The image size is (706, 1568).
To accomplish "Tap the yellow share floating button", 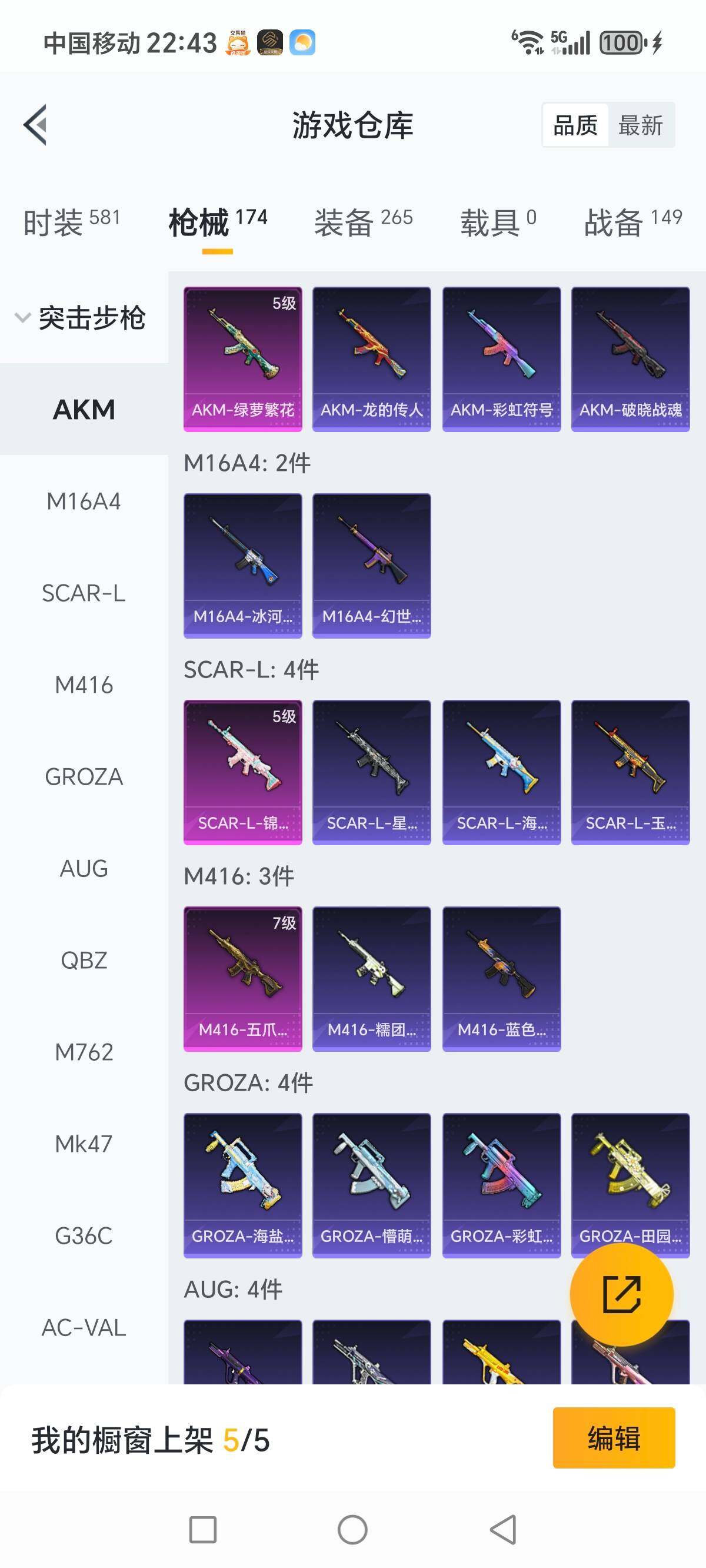I will tap(621, 1294).
